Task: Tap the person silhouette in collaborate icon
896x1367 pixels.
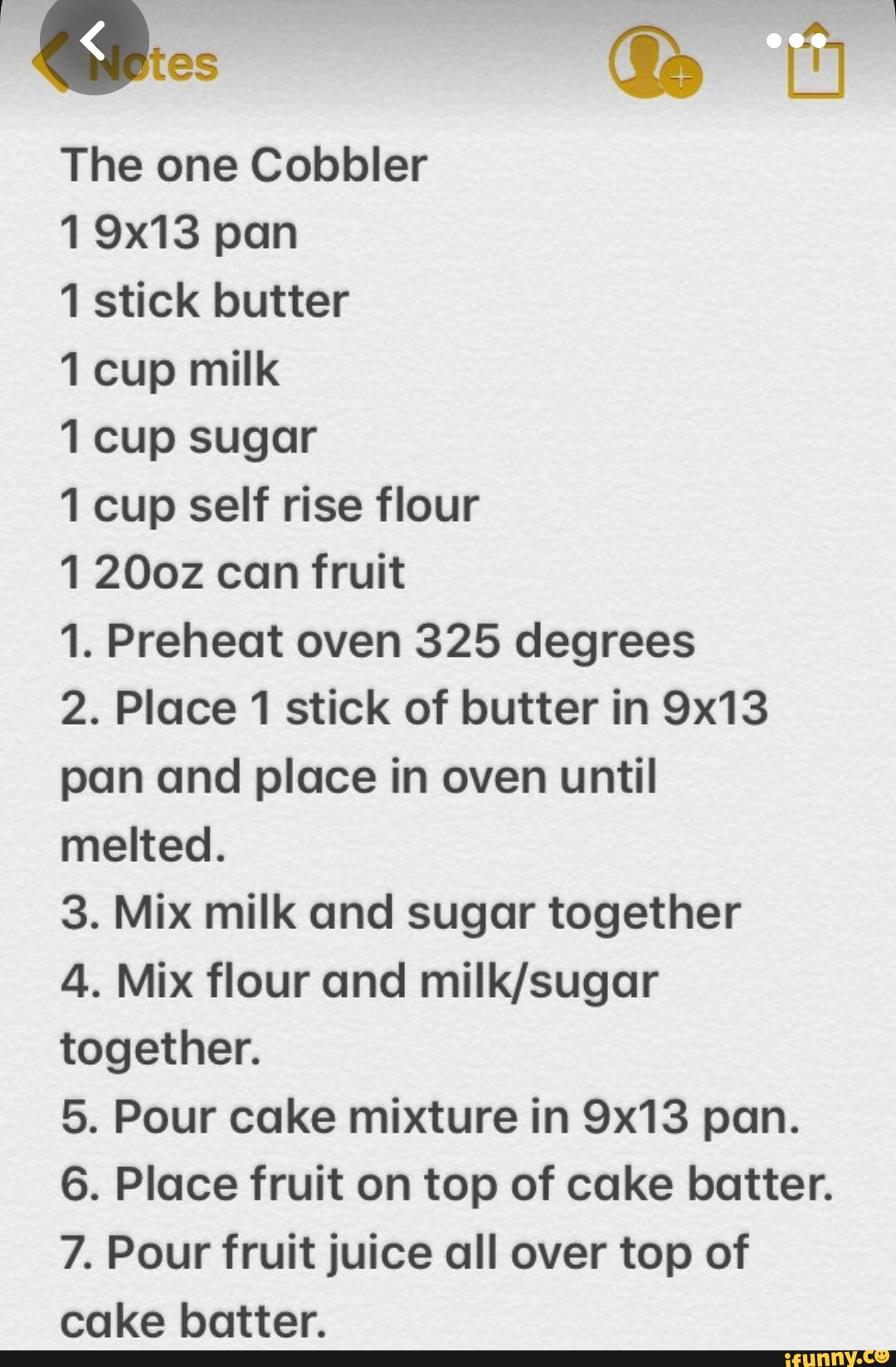Action: [x=645, y=62]
